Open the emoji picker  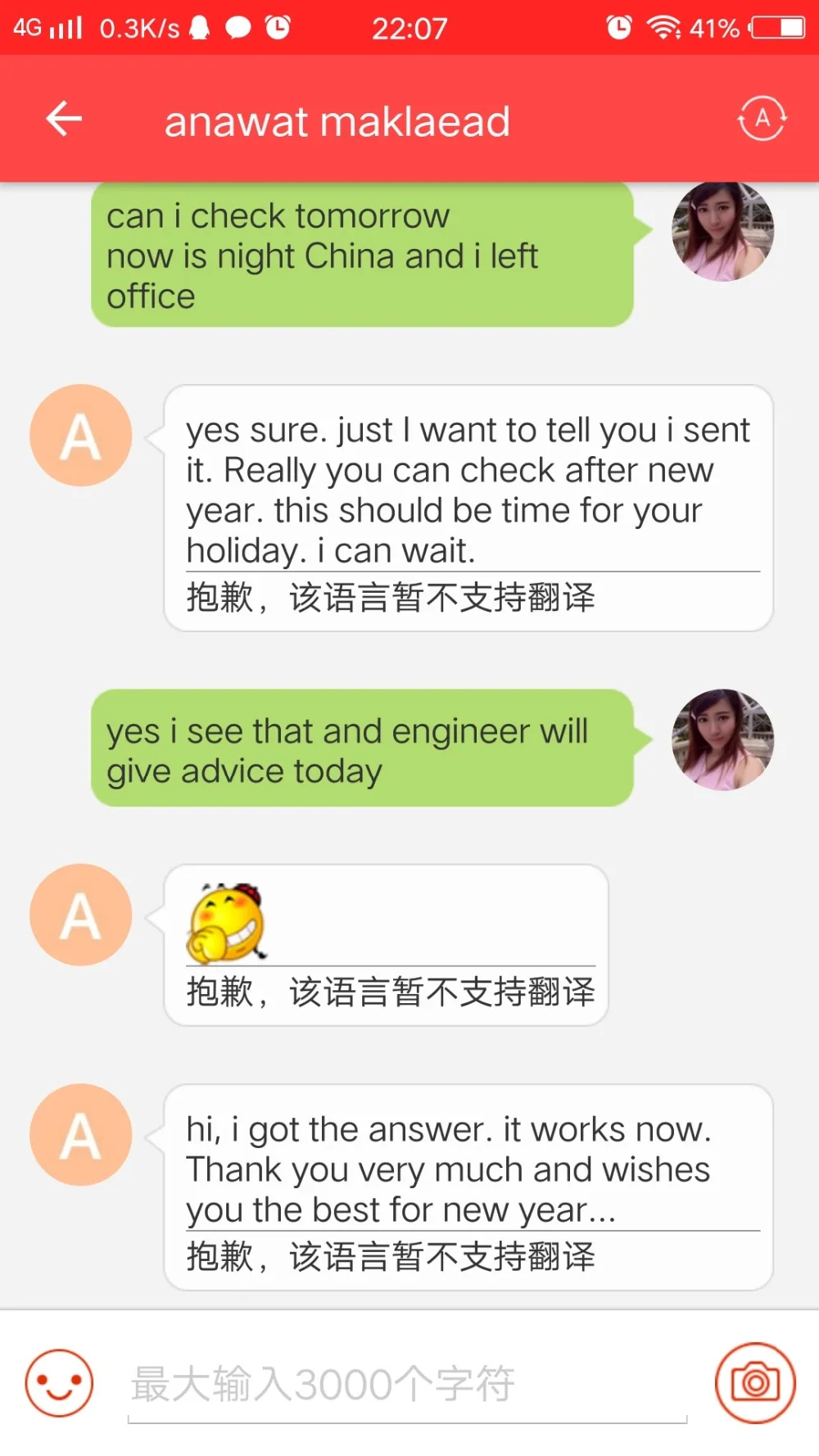(x=59, y=1383)
